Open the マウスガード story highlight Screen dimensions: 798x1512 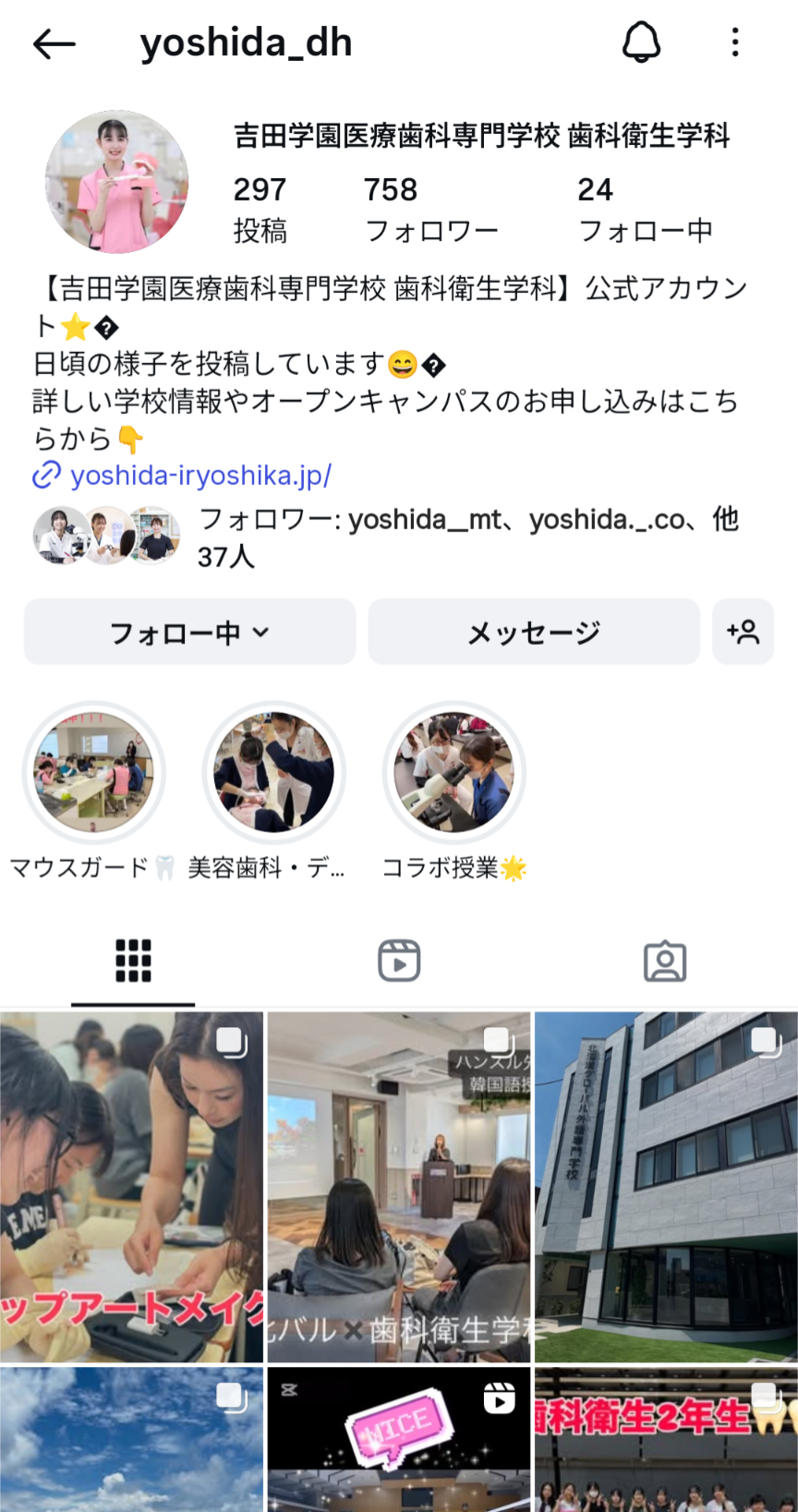click(x=93, y=772)
